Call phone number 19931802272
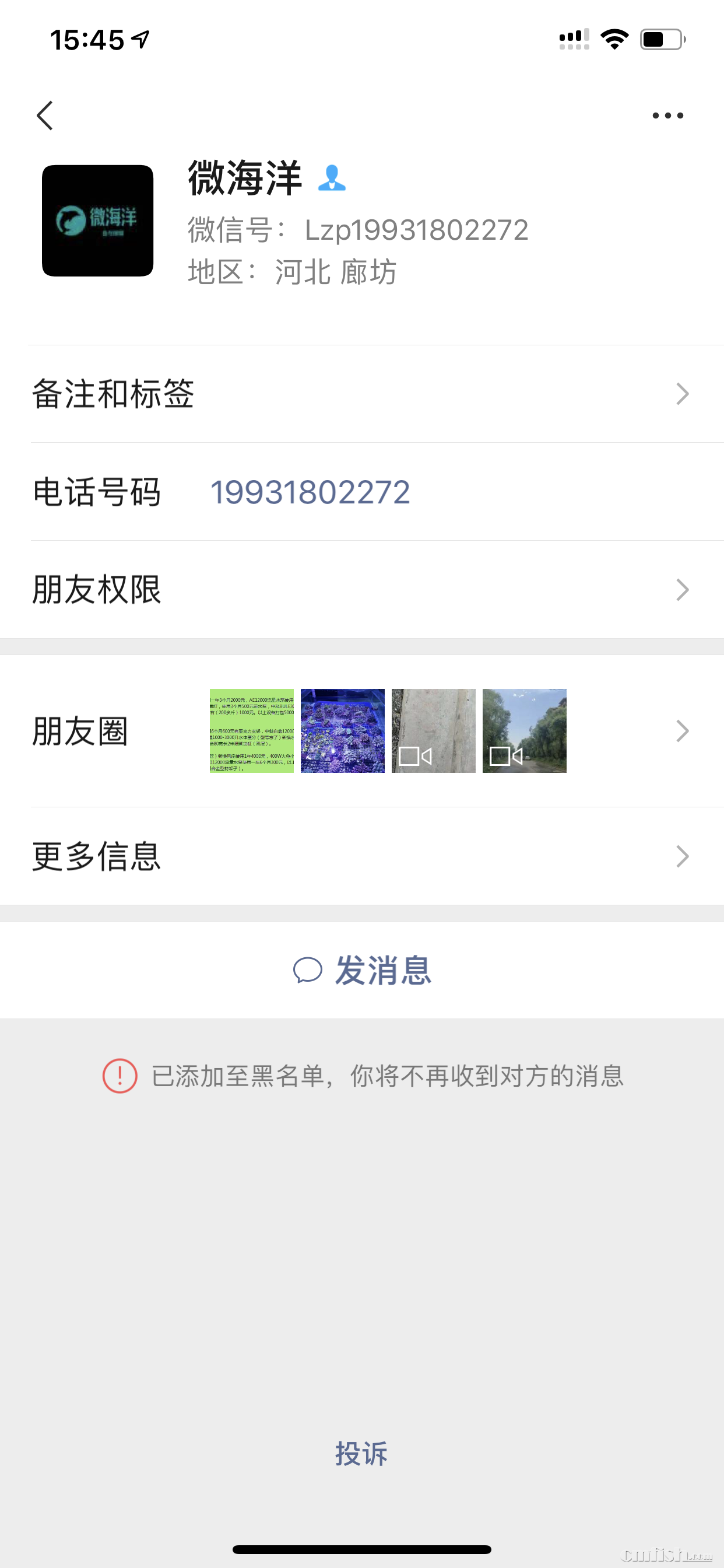This screenshot has width=724, height=1568. [x=310, y=492]
